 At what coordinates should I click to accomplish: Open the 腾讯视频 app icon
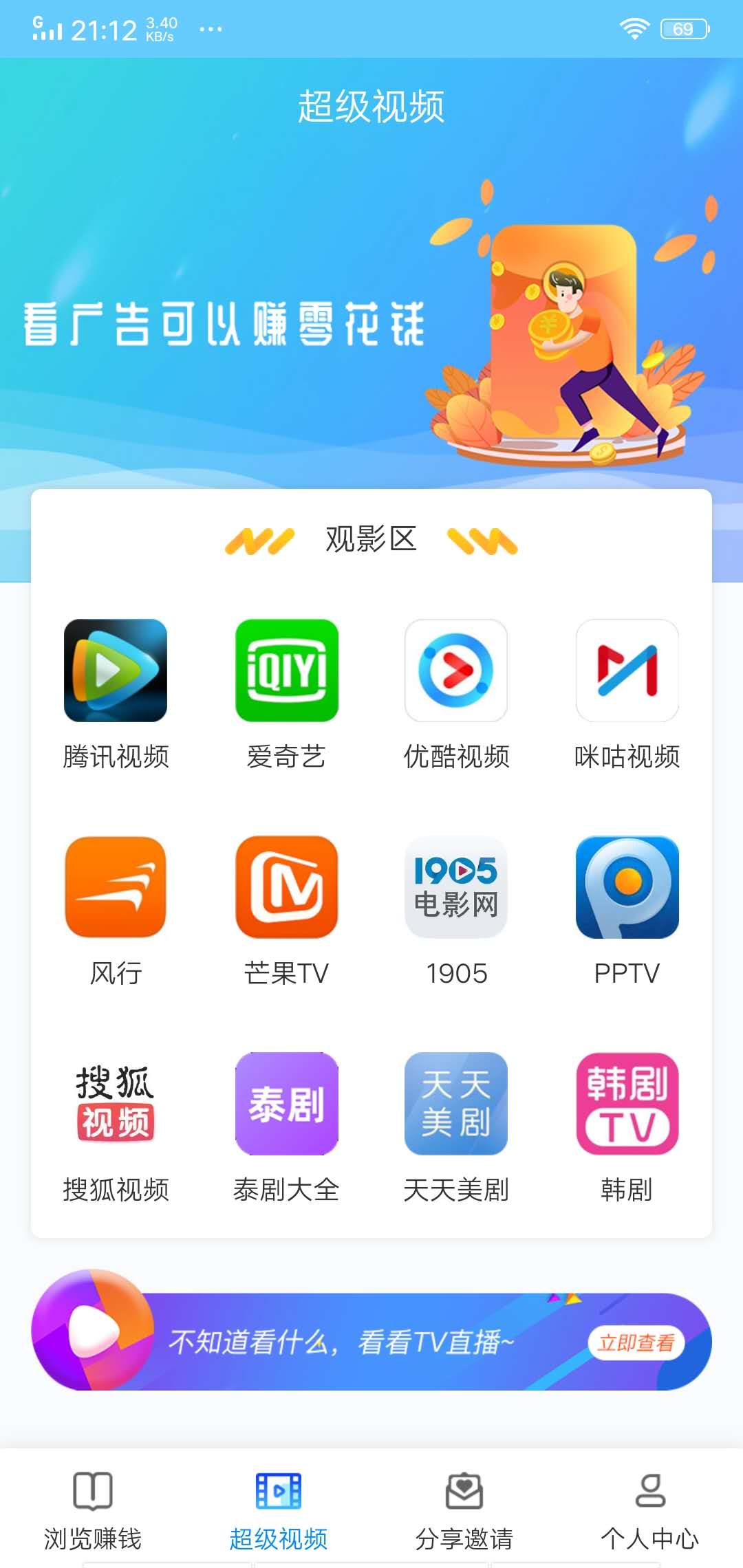[x=115, y=671]
